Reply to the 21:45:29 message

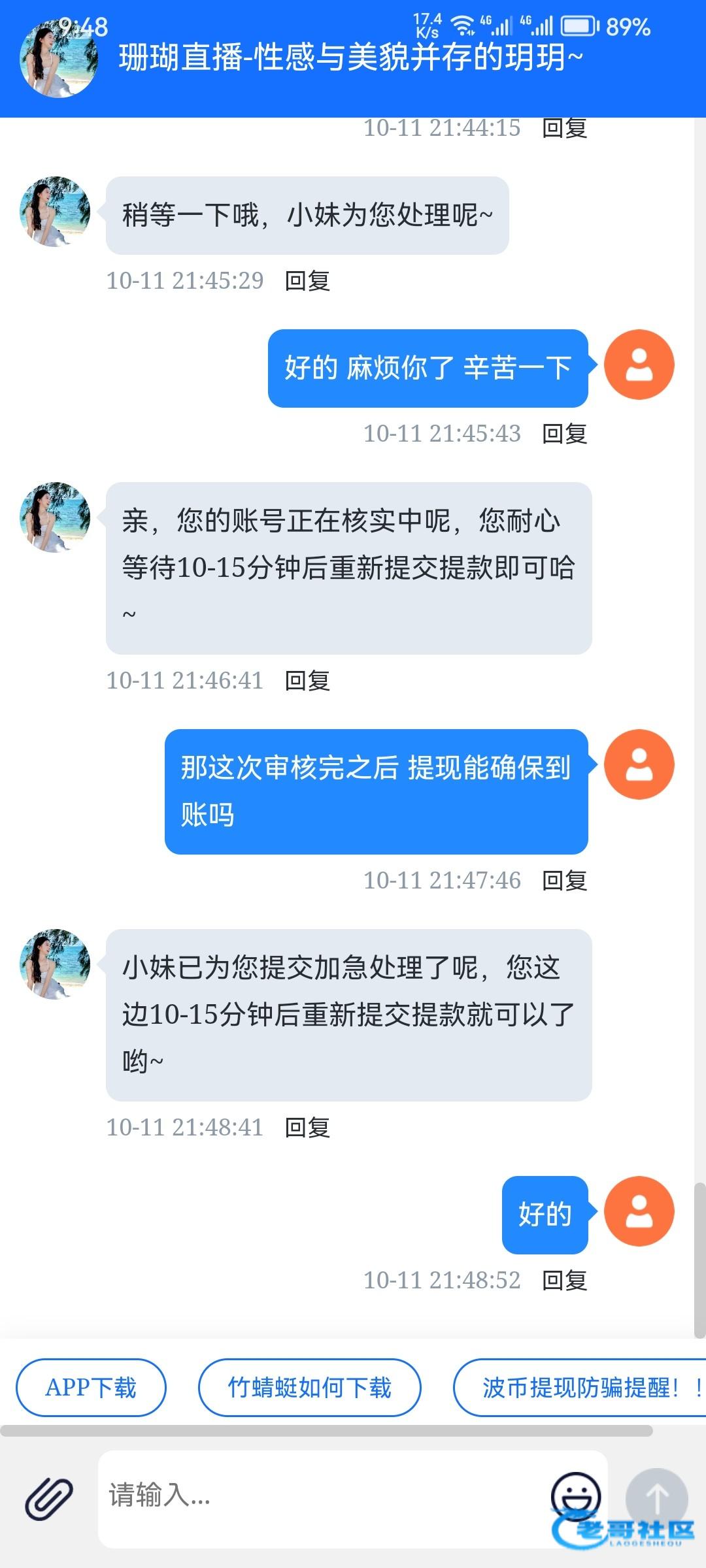point(307,281)
